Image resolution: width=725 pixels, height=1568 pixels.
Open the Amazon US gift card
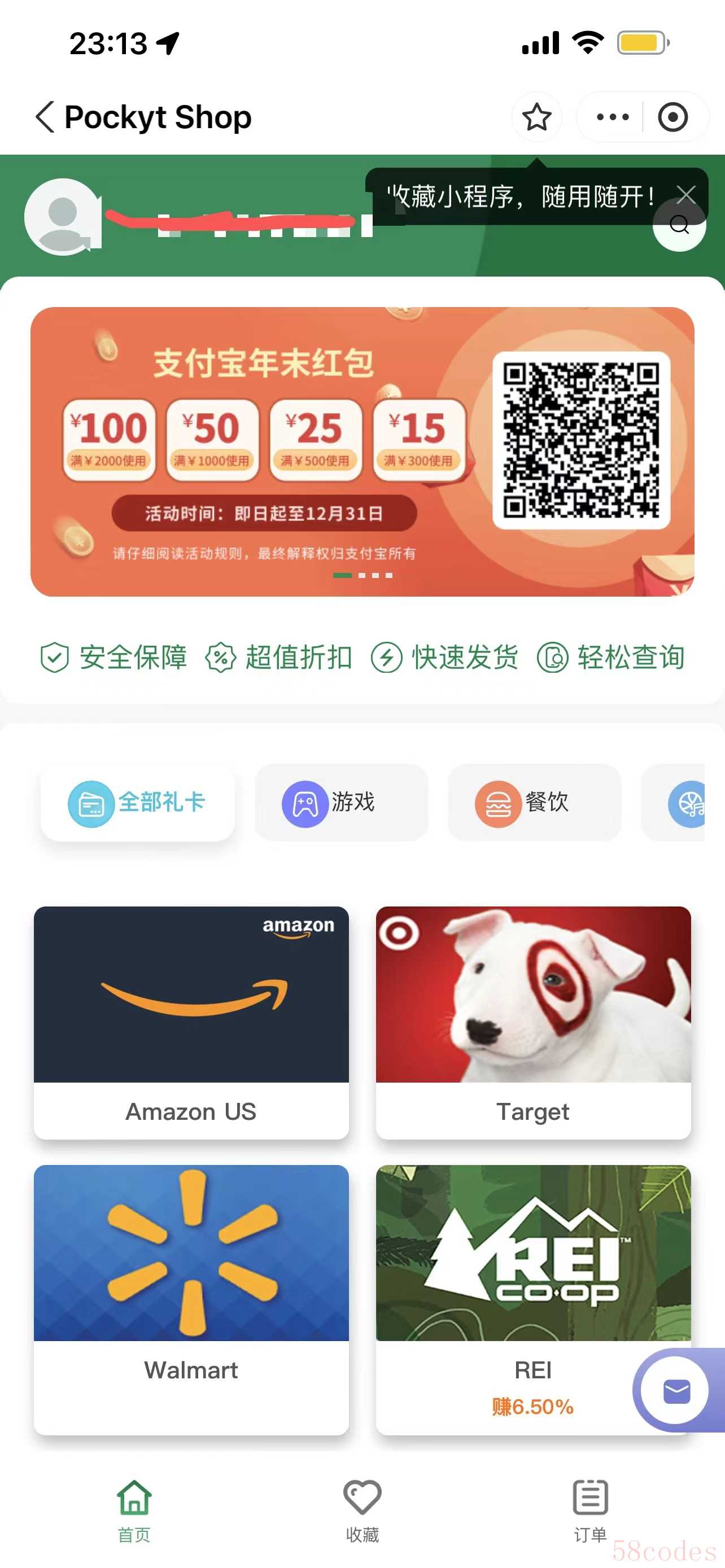click(x=191, y=1022)
